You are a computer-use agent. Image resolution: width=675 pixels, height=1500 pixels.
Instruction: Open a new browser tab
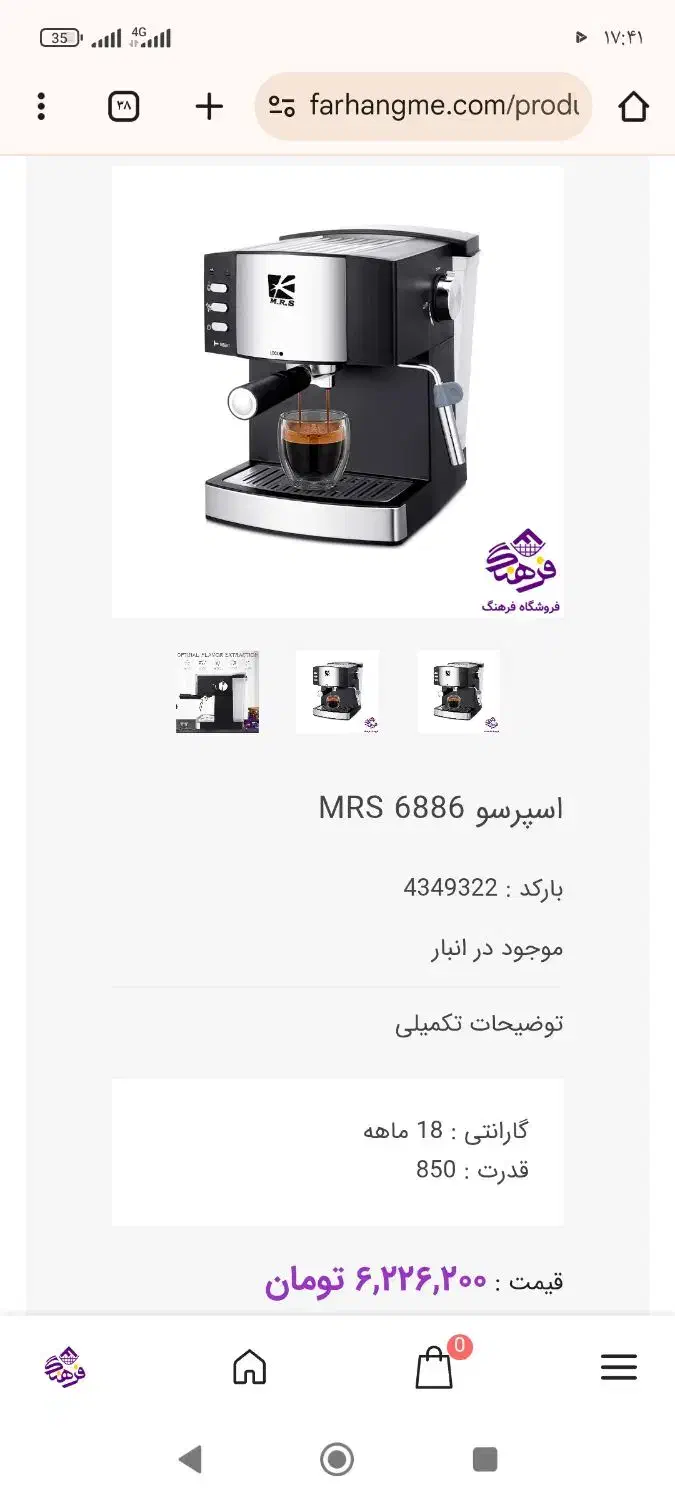(x=209, y=106)
